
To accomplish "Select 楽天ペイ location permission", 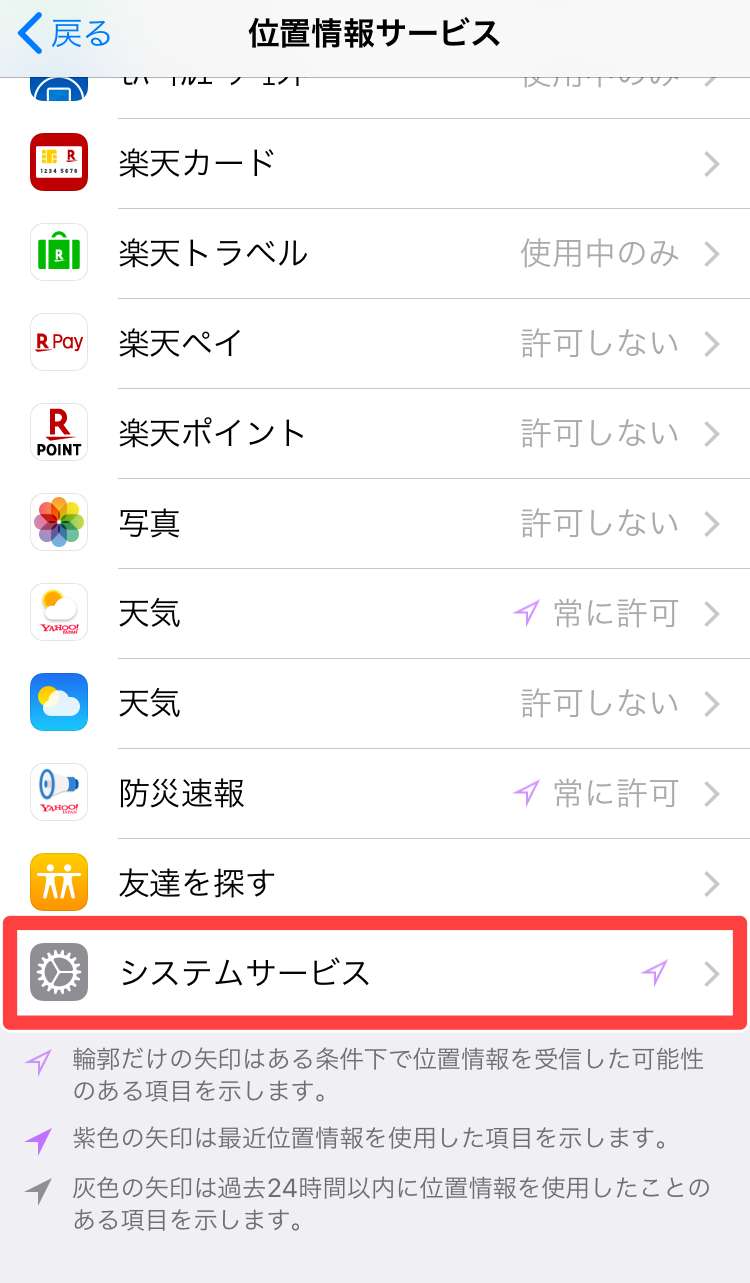I will 375,344.
